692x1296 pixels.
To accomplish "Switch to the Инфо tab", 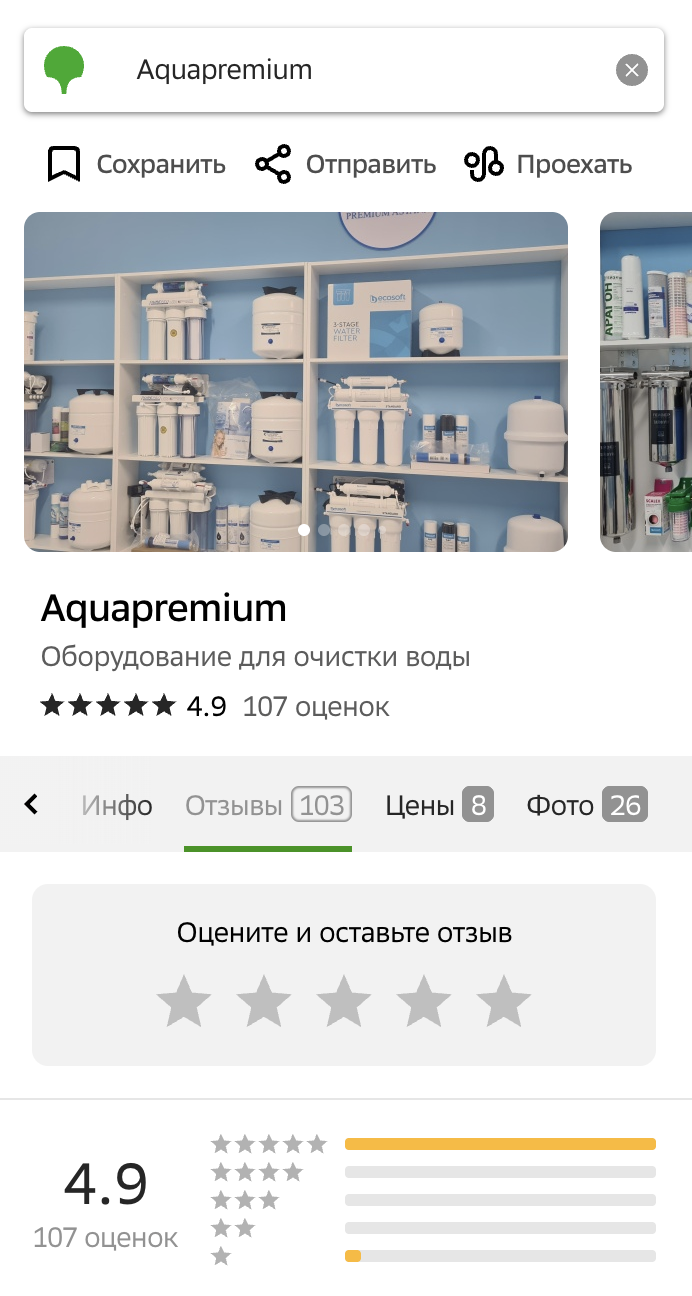I will tap(117, 805).
